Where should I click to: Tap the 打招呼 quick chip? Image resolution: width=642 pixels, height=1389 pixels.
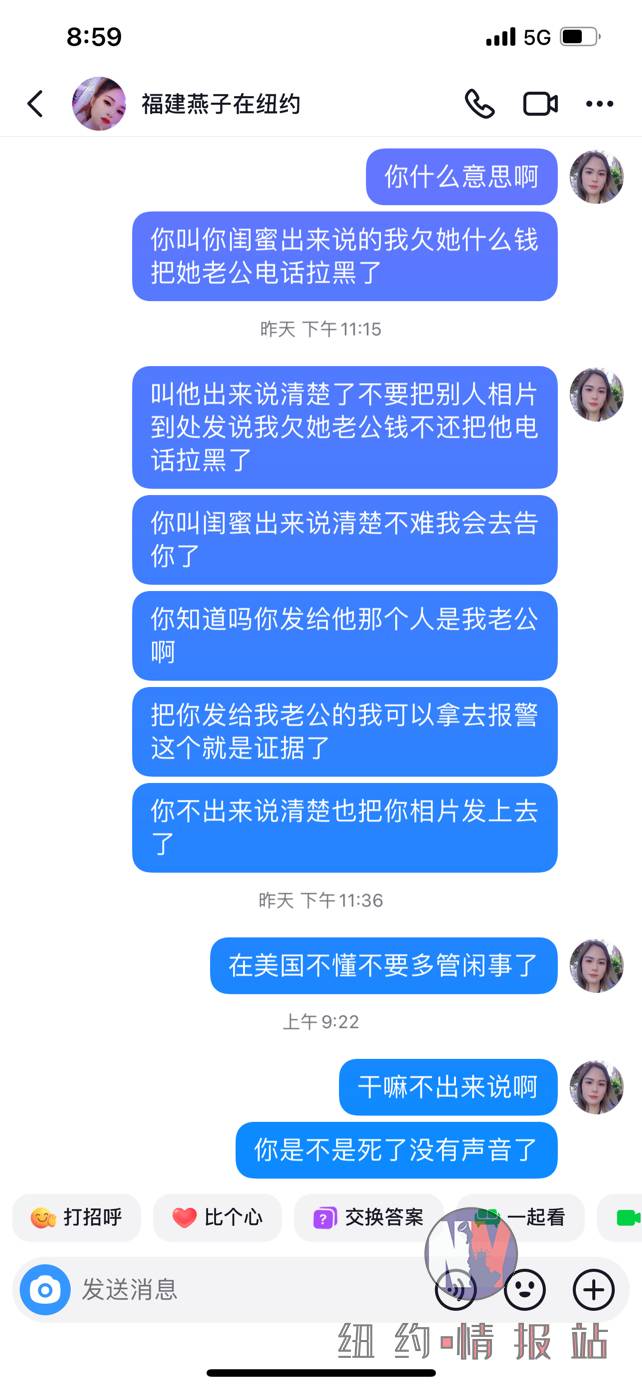[77, 1217]
